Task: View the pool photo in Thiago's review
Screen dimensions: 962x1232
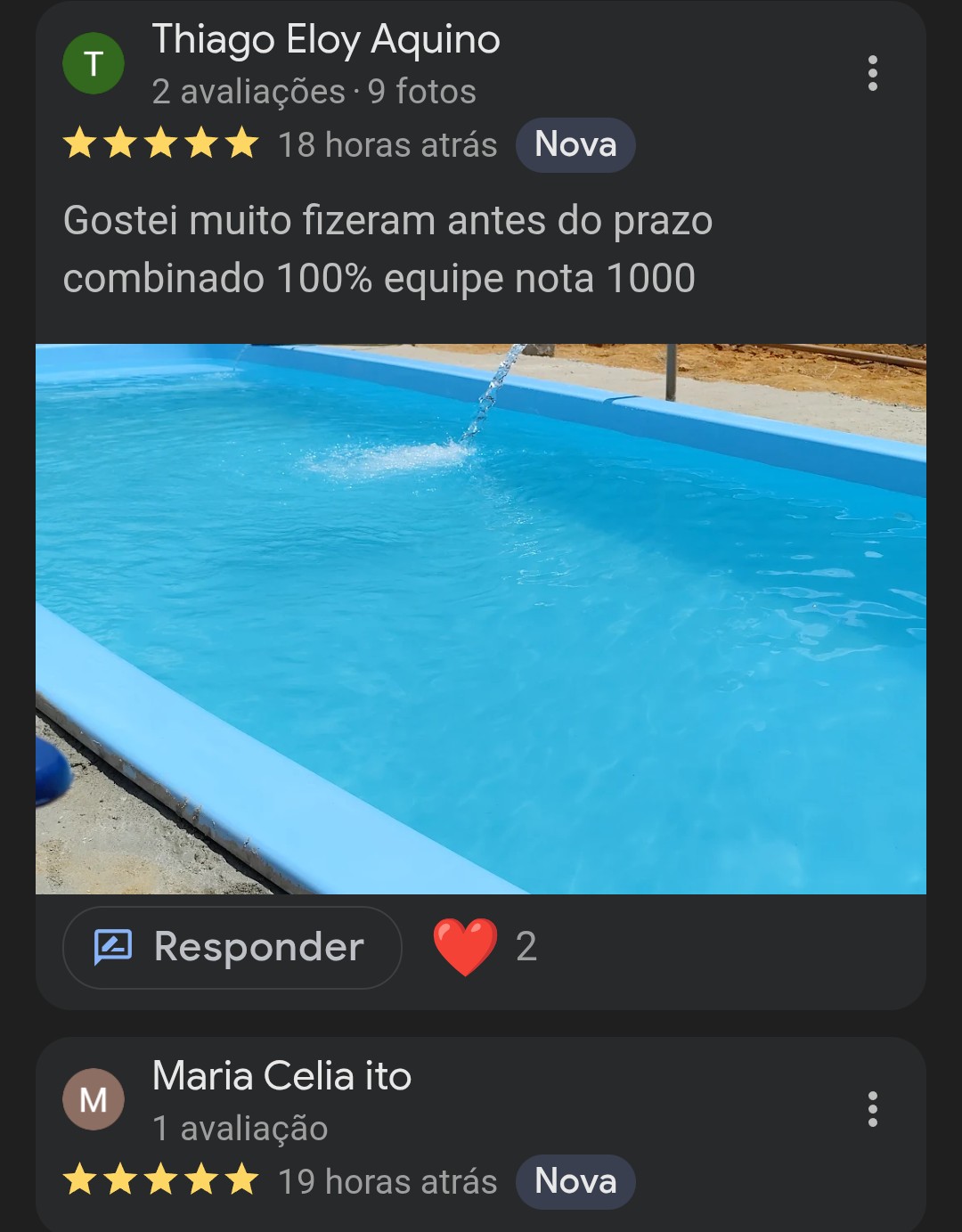Action: click(x=481, y=618)
